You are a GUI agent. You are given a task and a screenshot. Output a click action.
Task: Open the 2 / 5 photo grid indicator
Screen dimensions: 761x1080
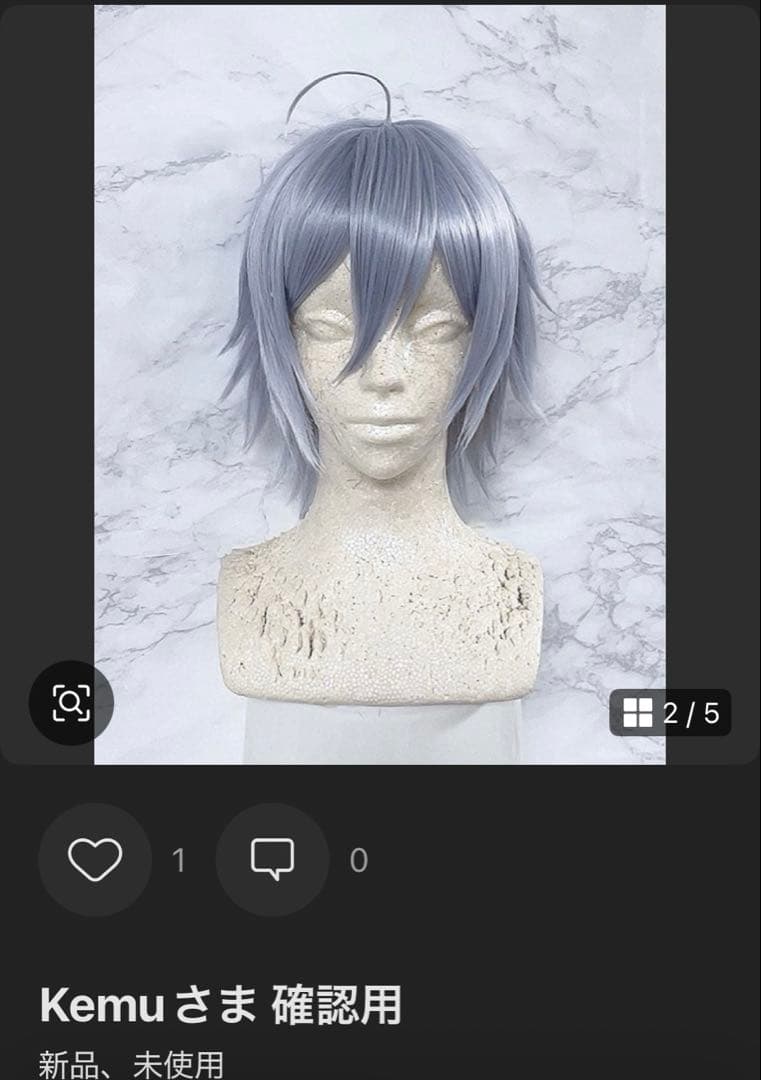[670, 713]
